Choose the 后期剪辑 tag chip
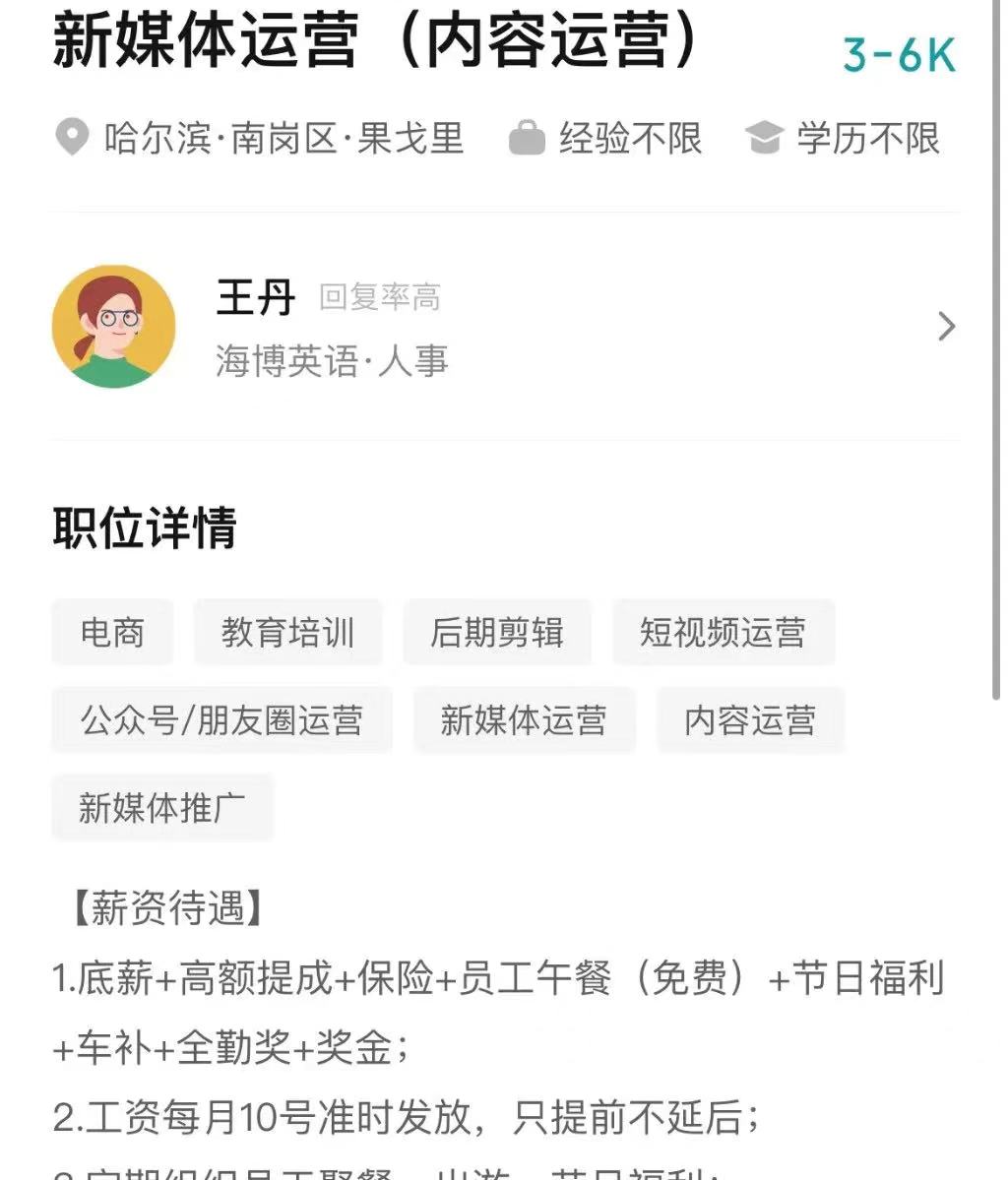 point(497,632)
